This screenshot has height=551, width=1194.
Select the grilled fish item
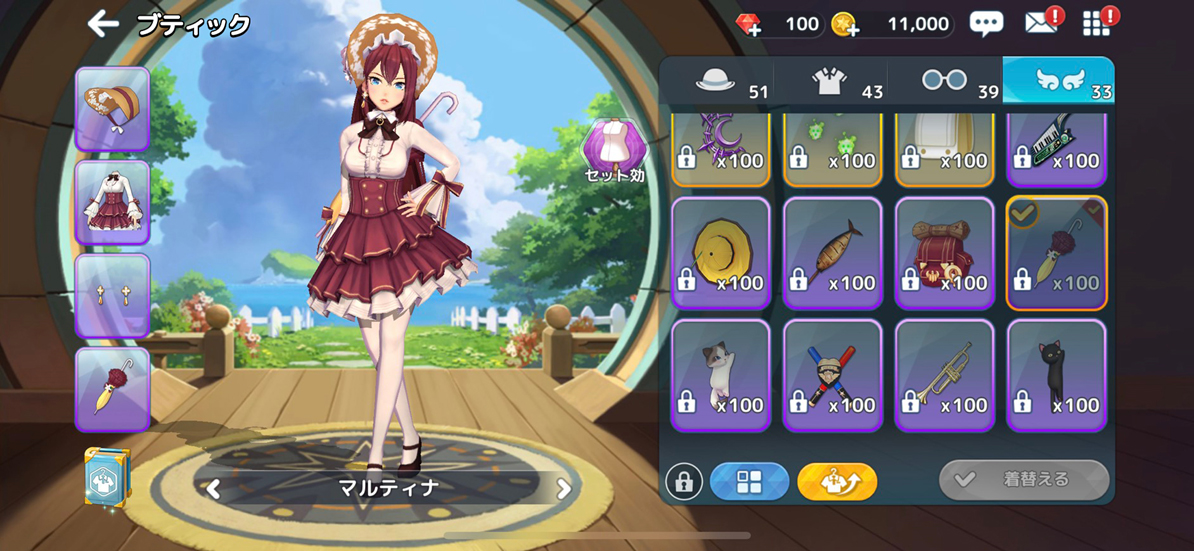pos(832,253)
